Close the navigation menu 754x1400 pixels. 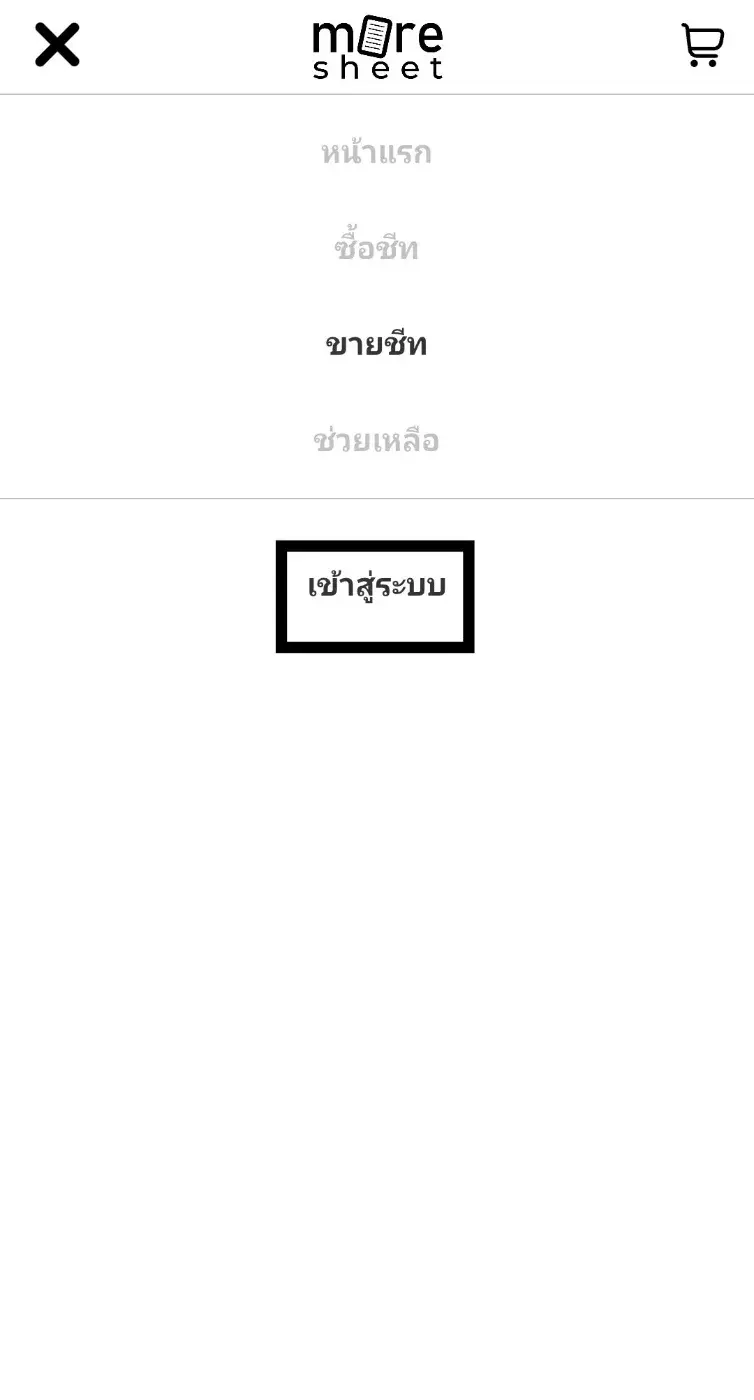point(57,45)
